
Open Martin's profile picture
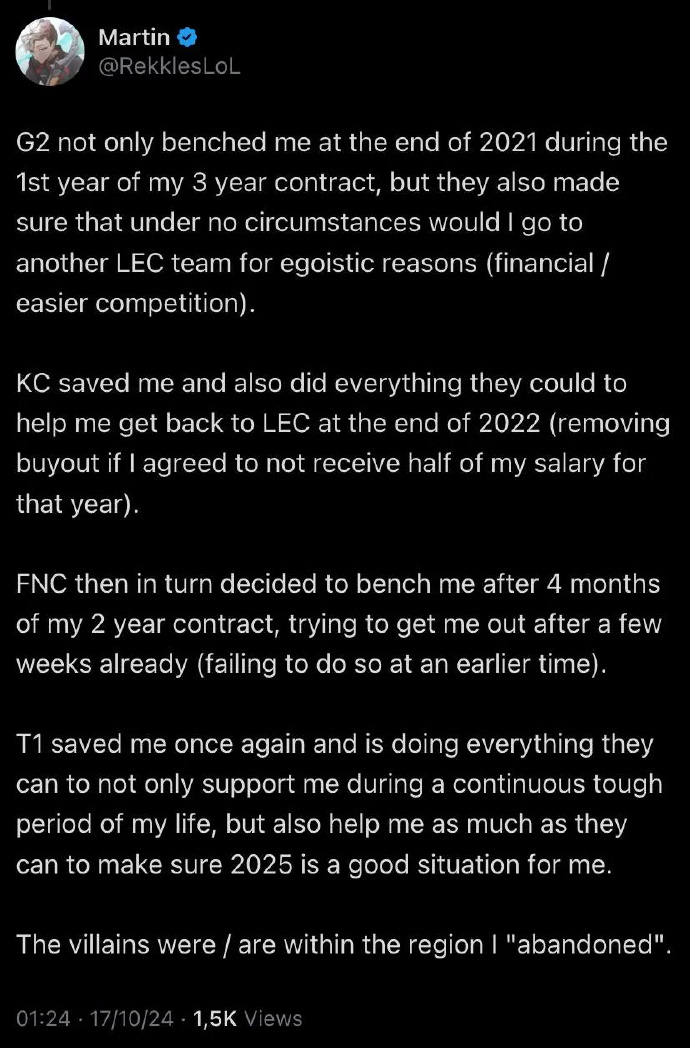tap(49, 52)
